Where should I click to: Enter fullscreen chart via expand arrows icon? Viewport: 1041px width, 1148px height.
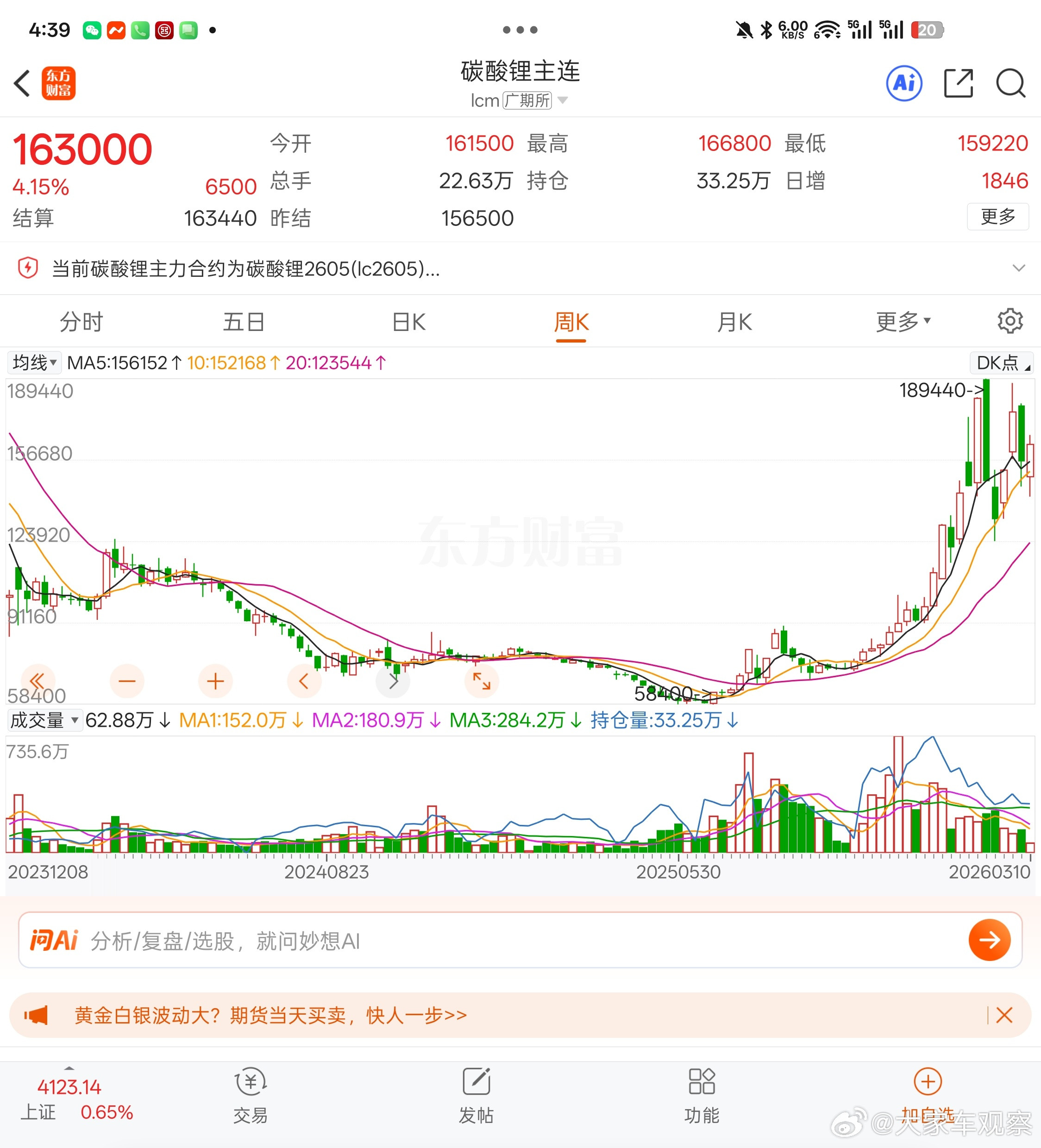click(482, 681)
